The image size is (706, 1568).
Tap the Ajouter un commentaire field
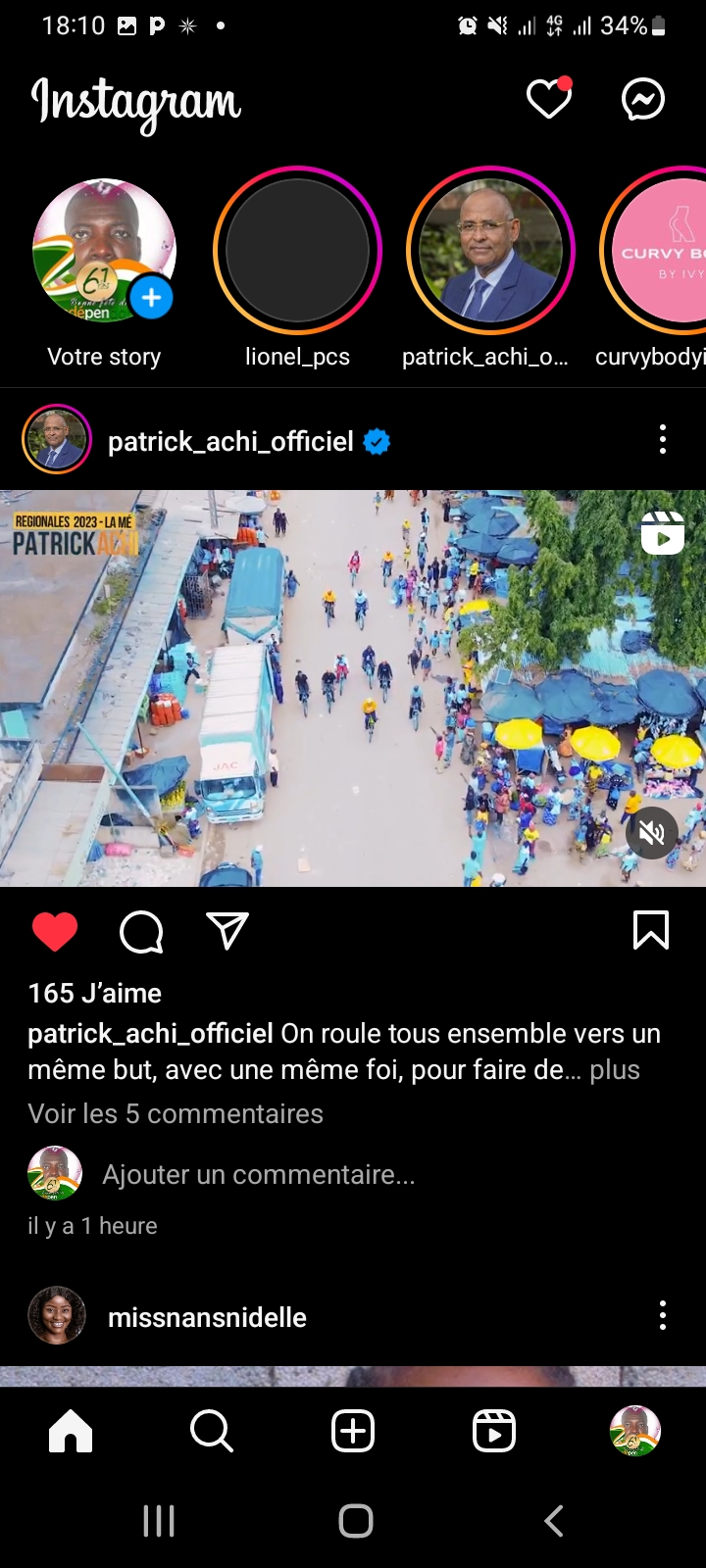coord(259,1174)
